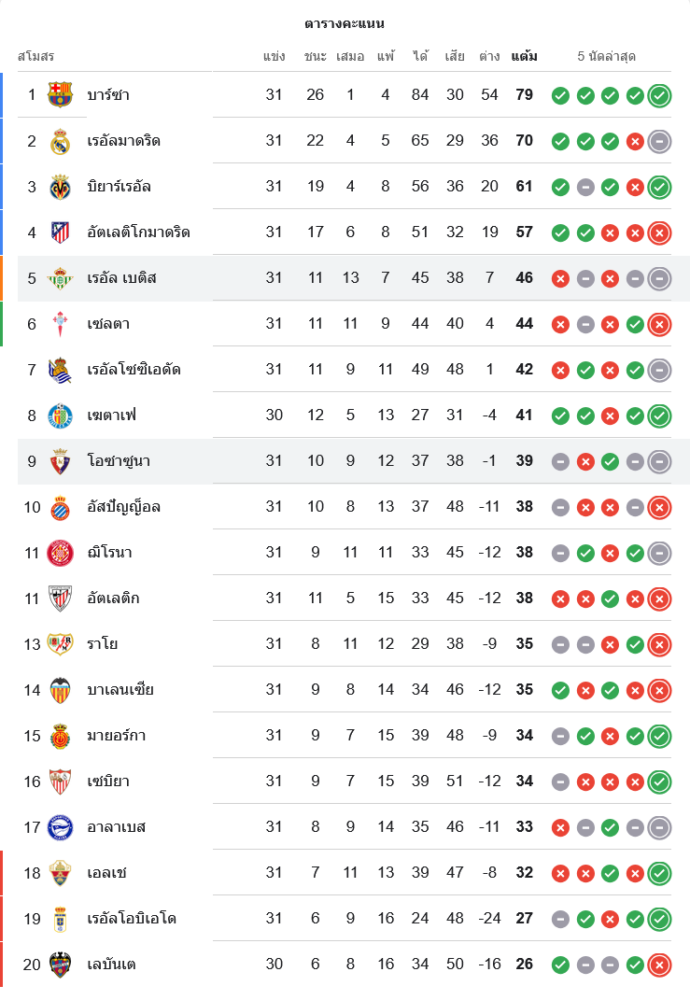Open the บาเลนเซีย team row
This screenshot has width=690, height=1000.
point(120,689)
